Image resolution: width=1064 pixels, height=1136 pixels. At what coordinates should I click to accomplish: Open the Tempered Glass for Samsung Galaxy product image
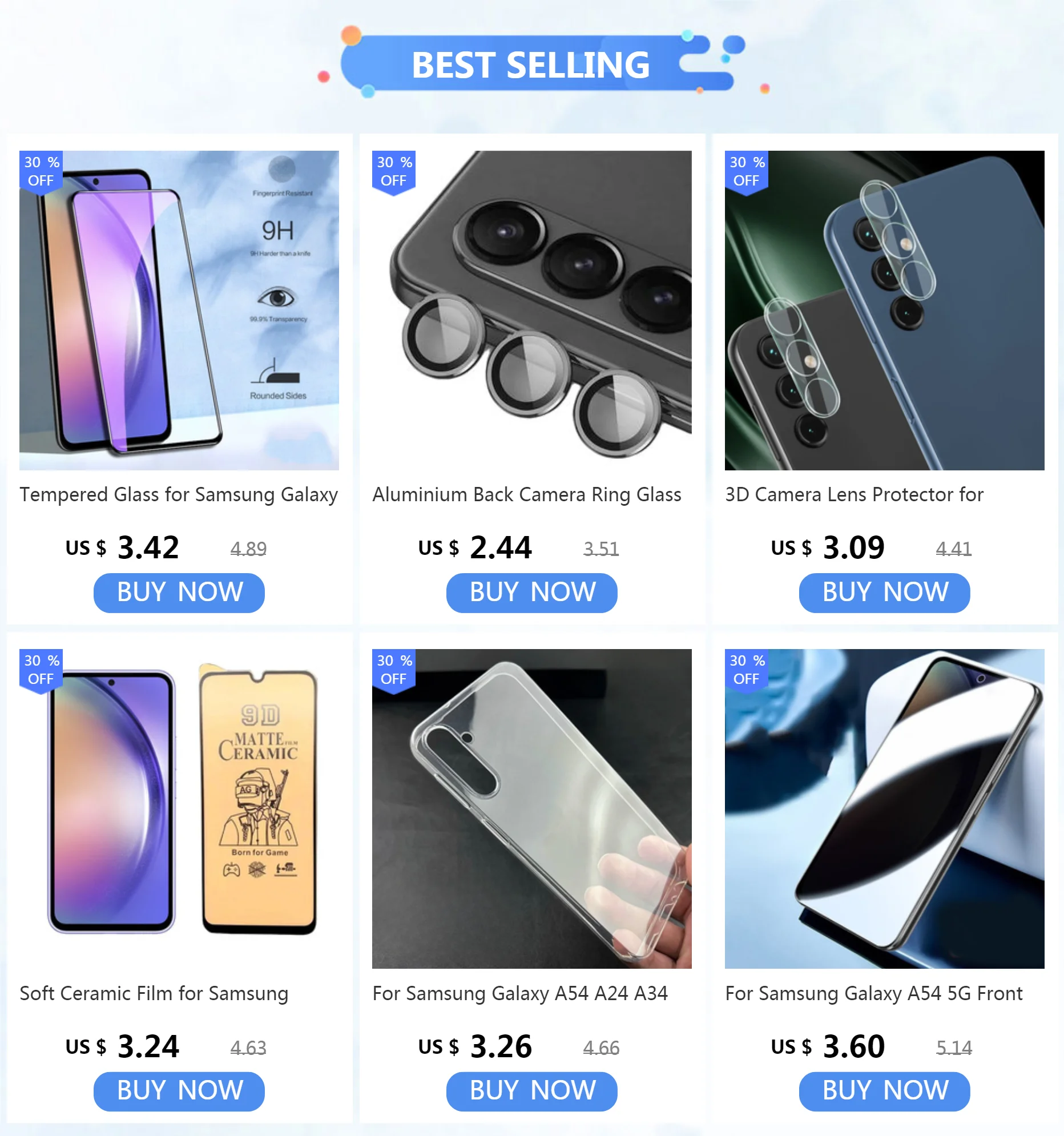point(179,311)
